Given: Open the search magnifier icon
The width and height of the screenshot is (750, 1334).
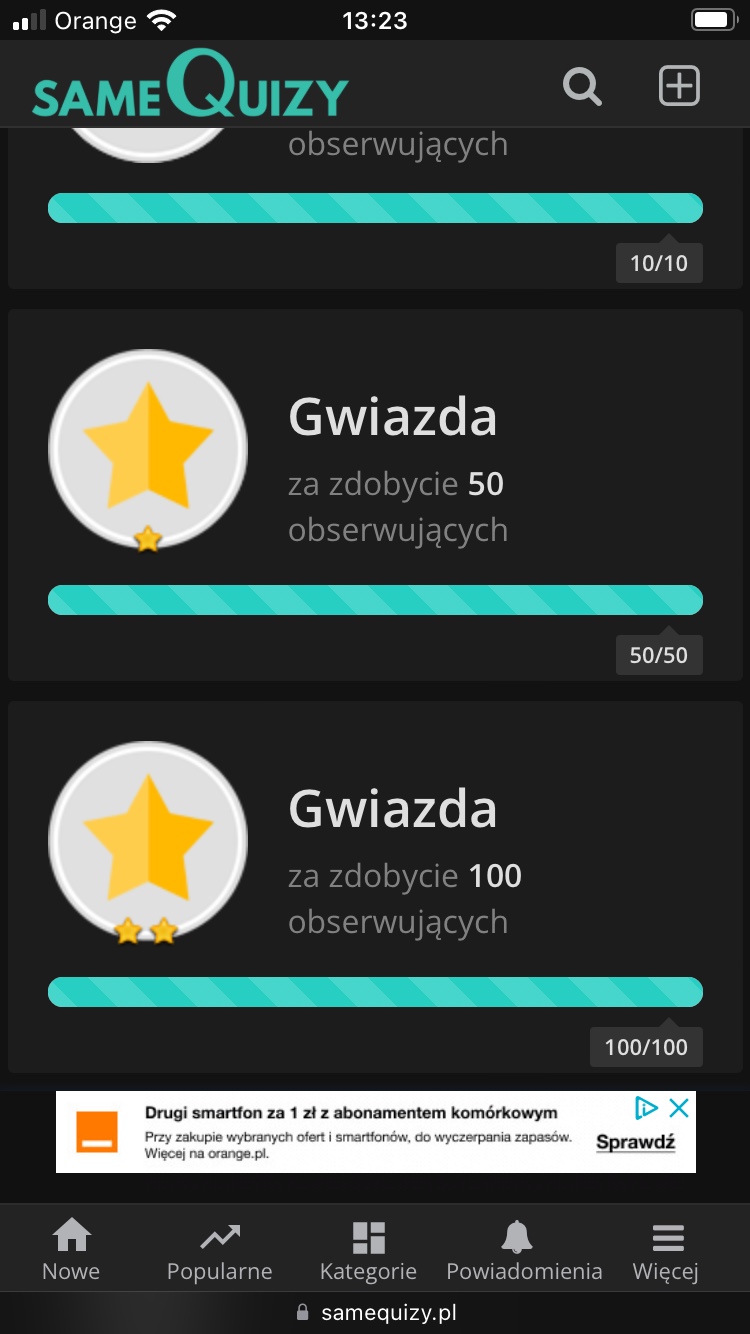Looking at the screenshot, I should pyautogui.click(x=581, y=86).
